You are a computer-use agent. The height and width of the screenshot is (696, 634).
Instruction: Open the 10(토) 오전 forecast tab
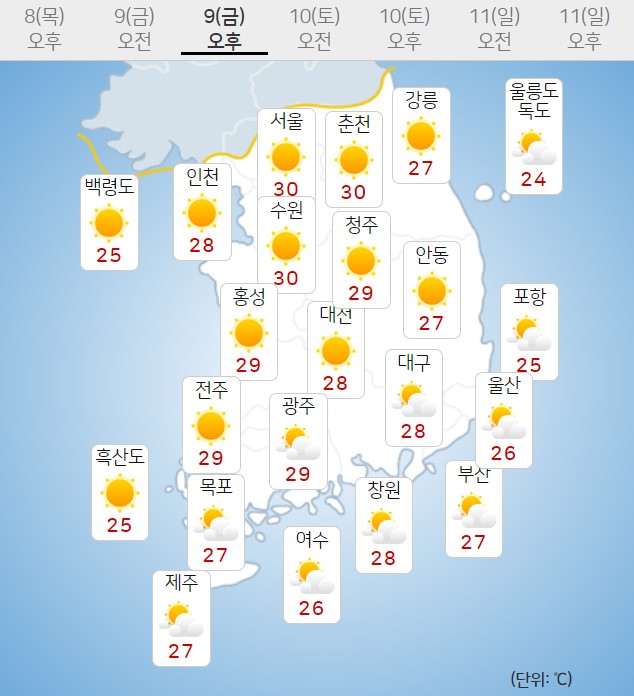coord(314,28)
